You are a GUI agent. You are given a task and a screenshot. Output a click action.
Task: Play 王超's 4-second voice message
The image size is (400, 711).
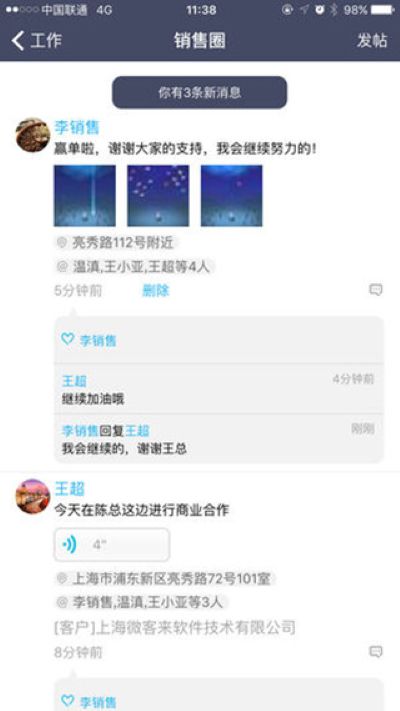click(x=112, y=545)
